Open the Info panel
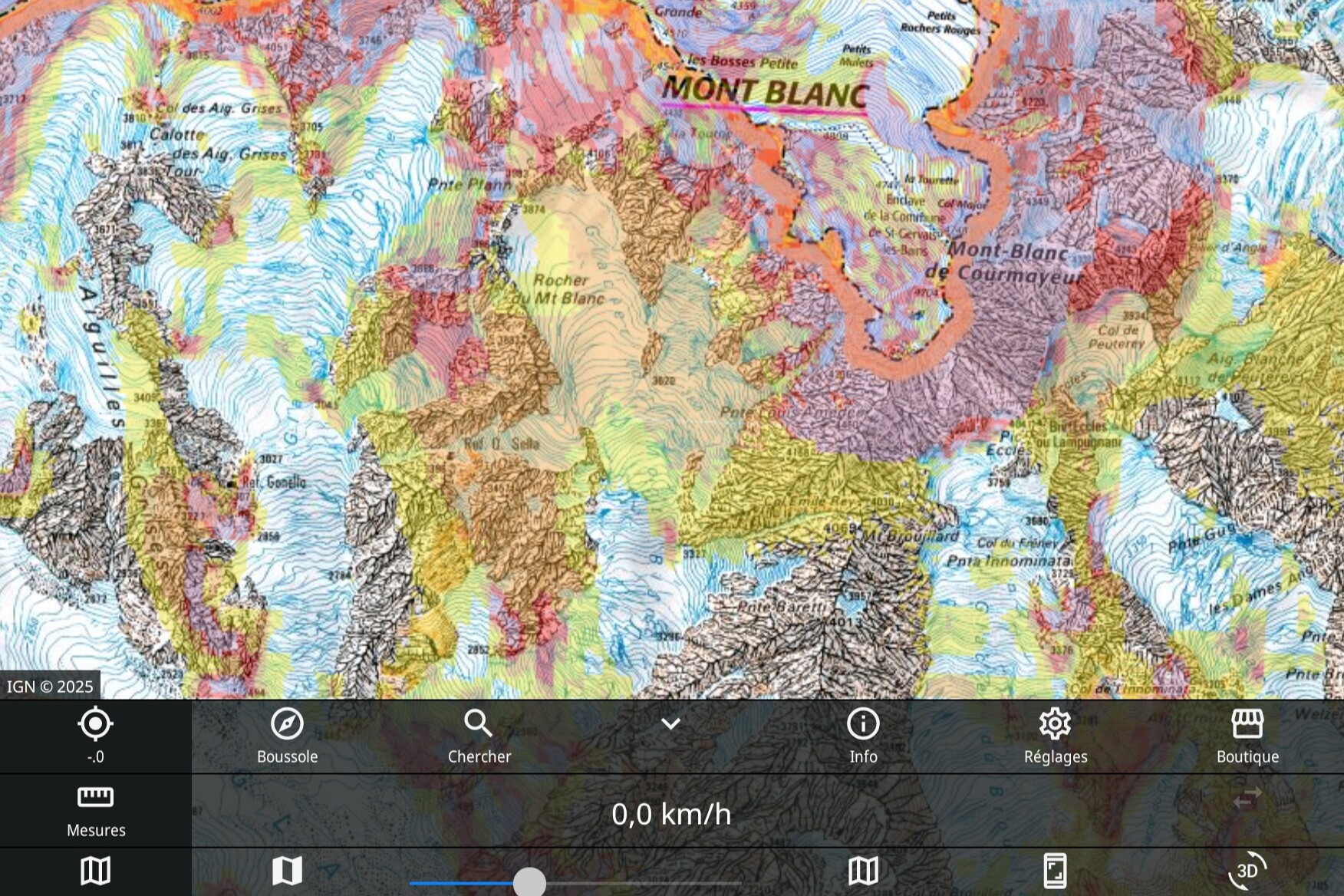The image size is (1344, 896). (863, 736)
